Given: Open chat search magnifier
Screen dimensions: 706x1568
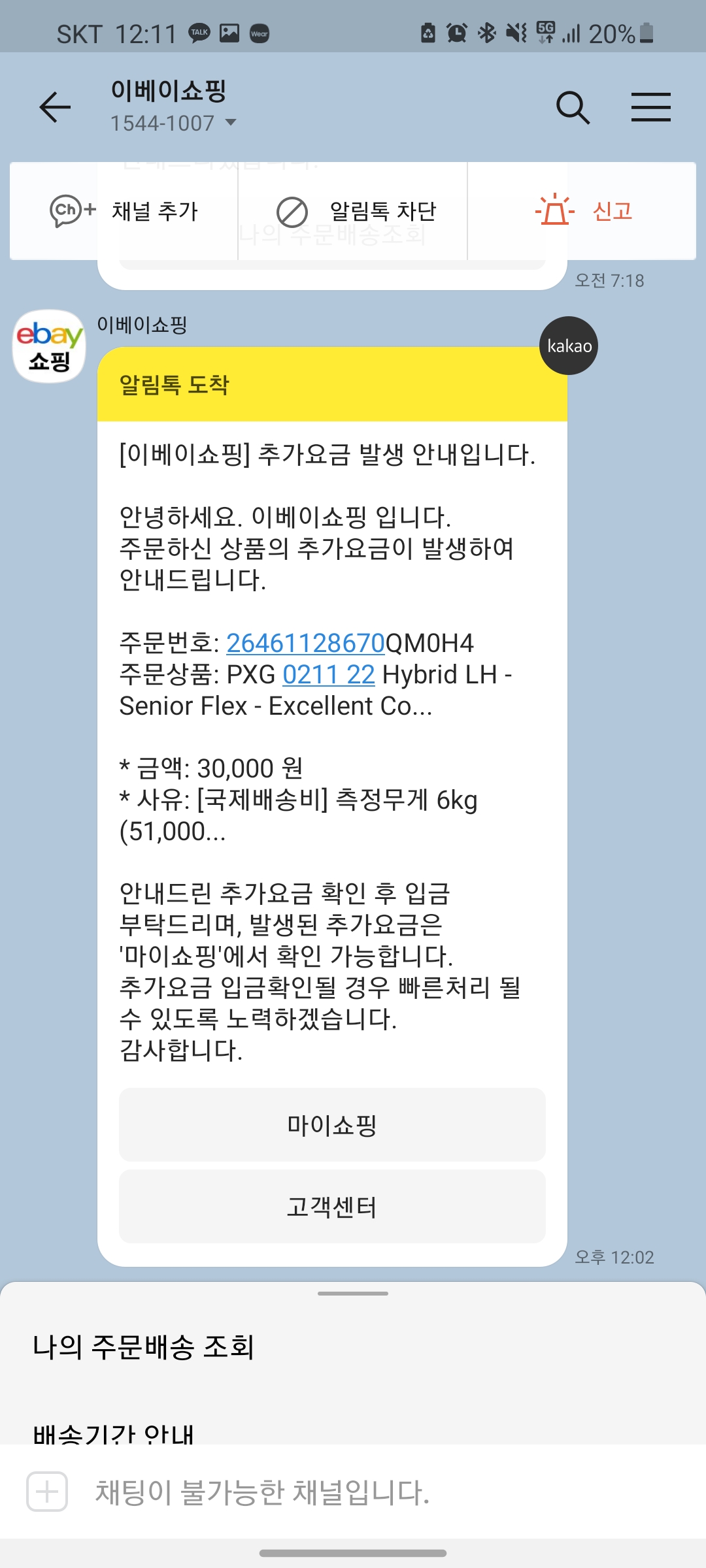Looking at the screenshot, I should click(573, 107).
